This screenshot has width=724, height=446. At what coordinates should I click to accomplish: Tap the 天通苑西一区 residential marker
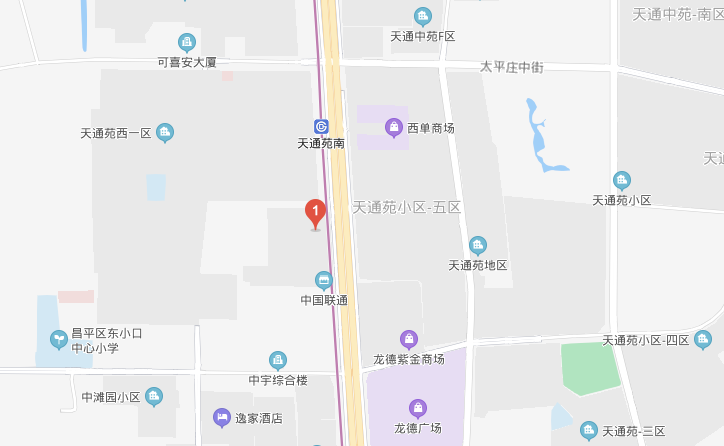(x=165, y=132)
